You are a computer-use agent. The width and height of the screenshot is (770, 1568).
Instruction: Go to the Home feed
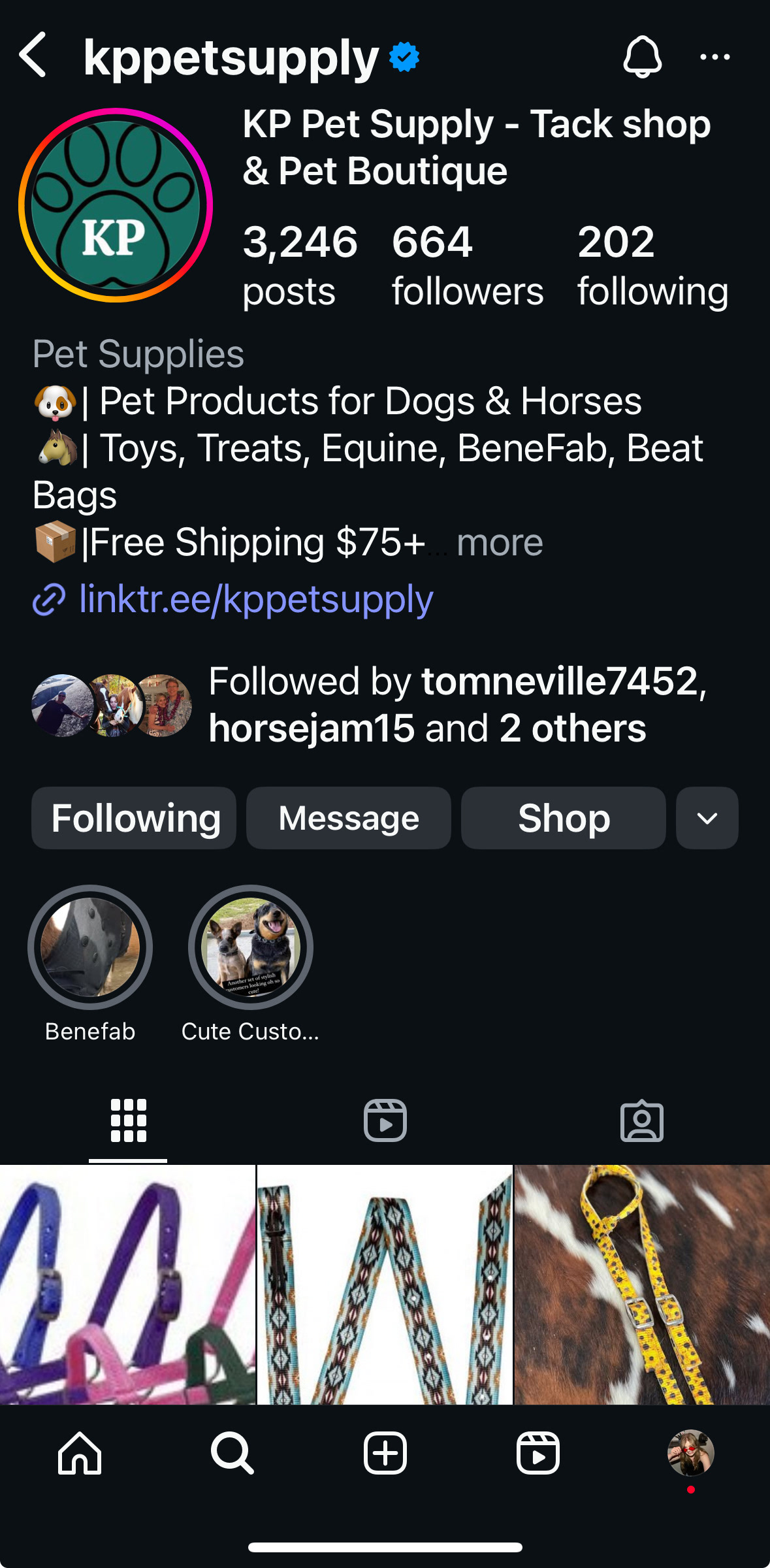(x=80, y=1454)
